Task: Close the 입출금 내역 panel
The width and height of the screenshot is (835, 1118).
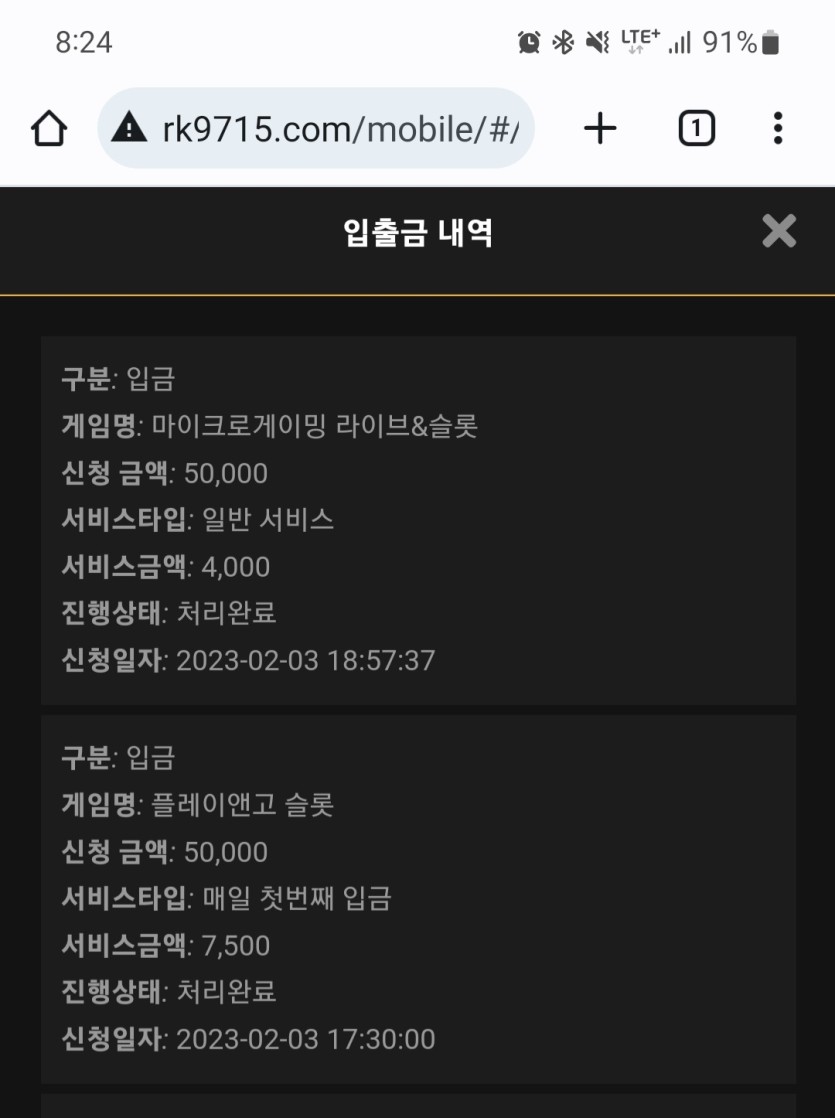Action: coord(779,232)
